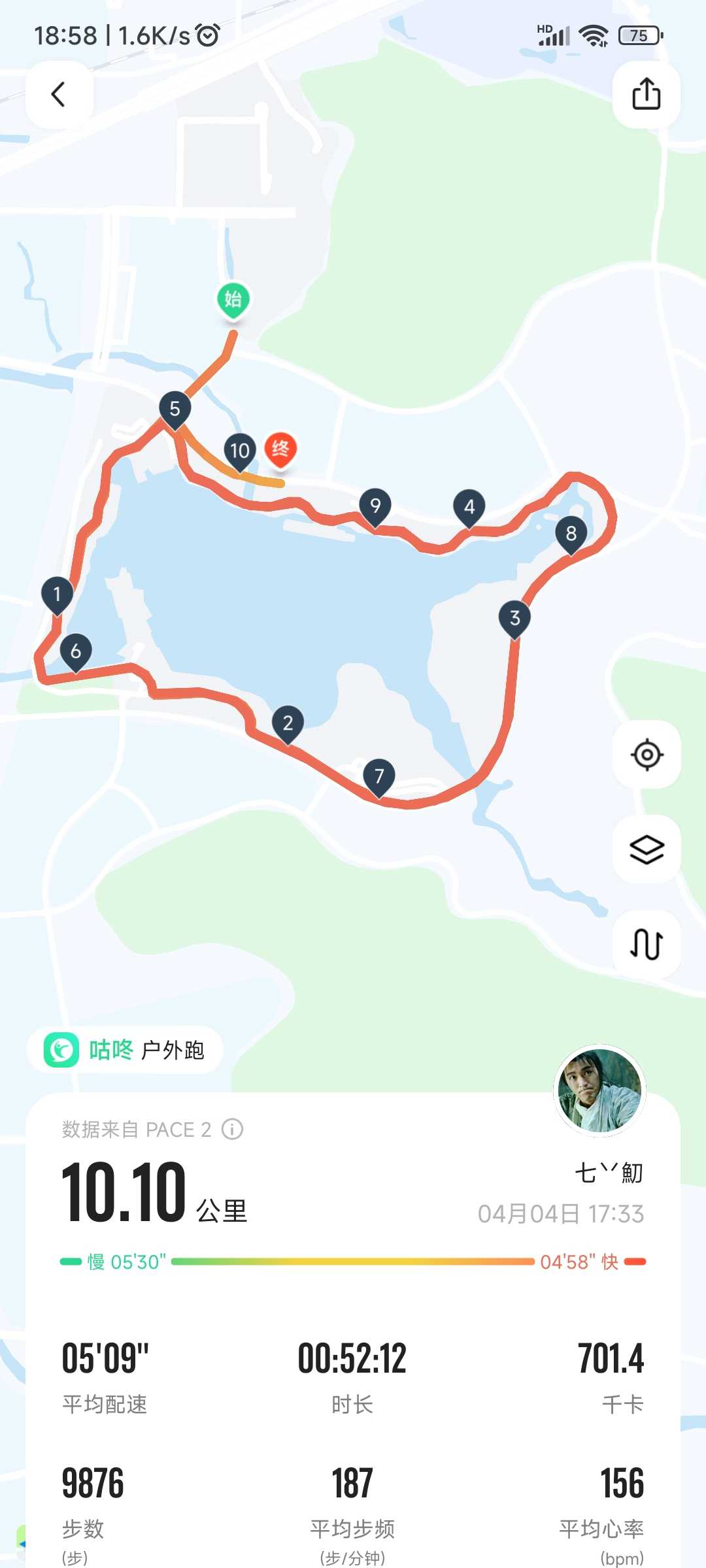The image size is (706, 1568).
Task: Open the map layers options
Action: pos(647,849)
